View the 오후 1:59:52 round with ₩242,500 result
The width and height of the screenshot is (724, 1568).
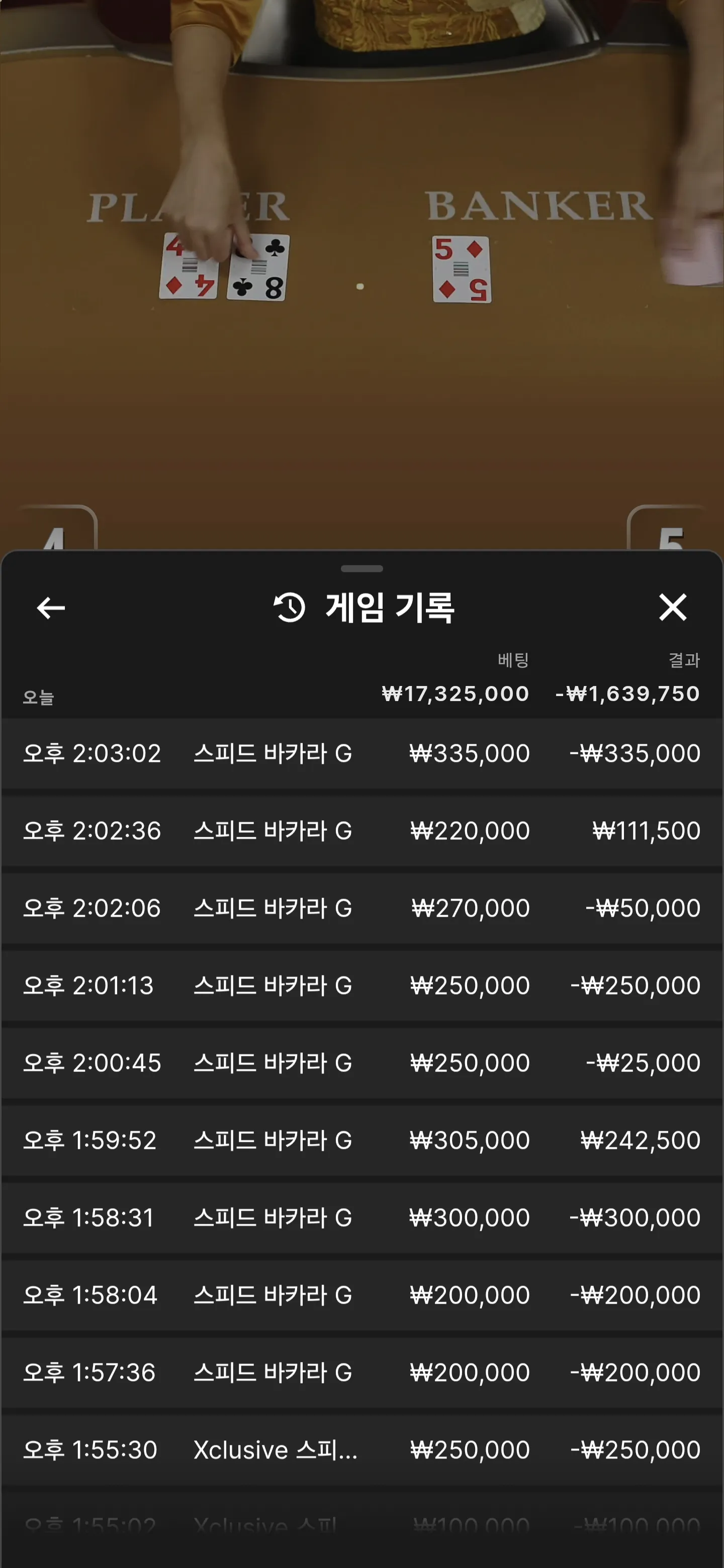pyautogui.click(x=361, y=1140)
